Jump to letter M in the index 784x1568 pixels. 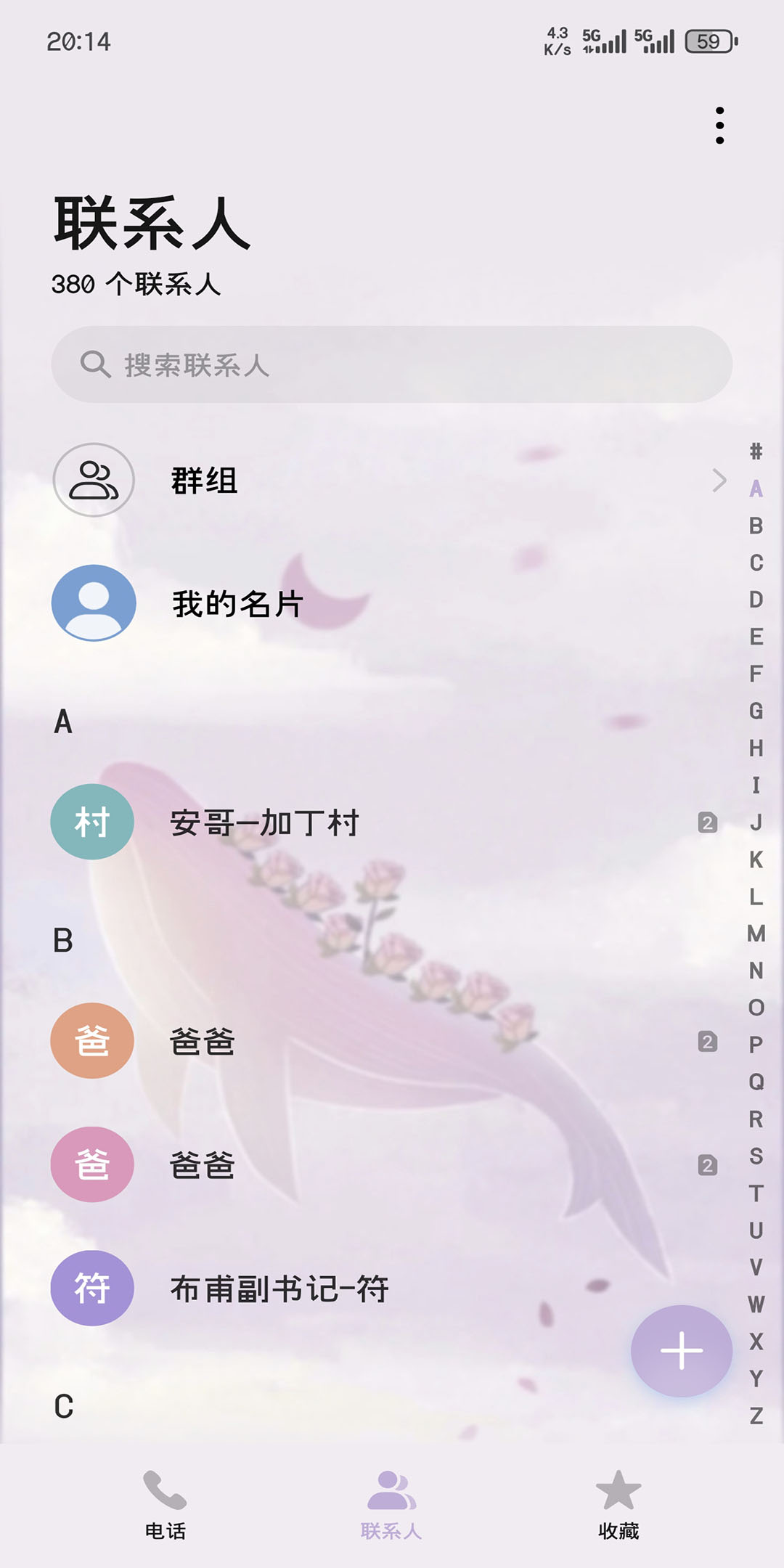pyautogui.click(x=756, y=934)
